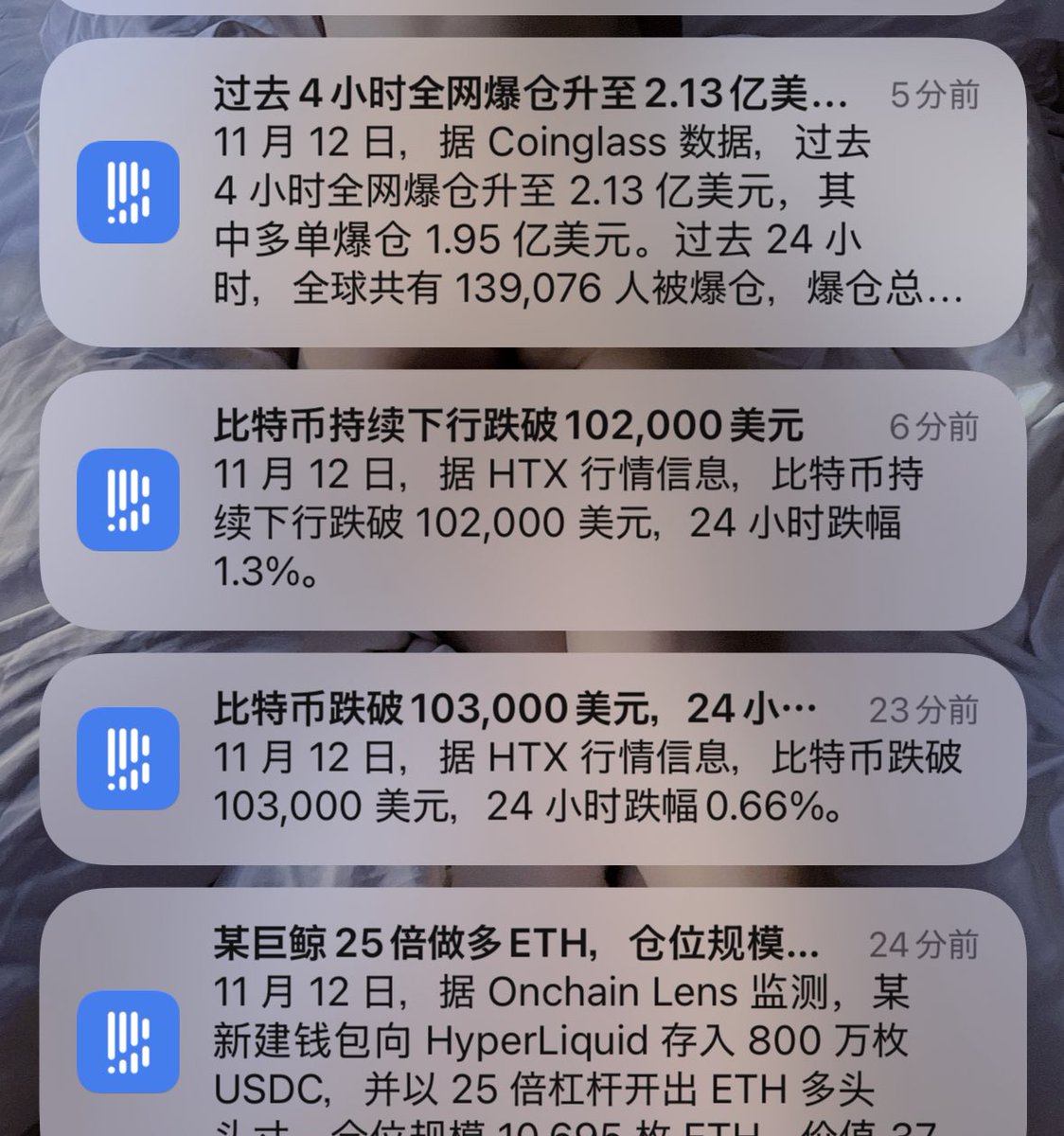Open the 过去4小时全网爆仓升至2.13亿美元 notification
This screenshot has width=1064, height=1136.
click(533, 193)
